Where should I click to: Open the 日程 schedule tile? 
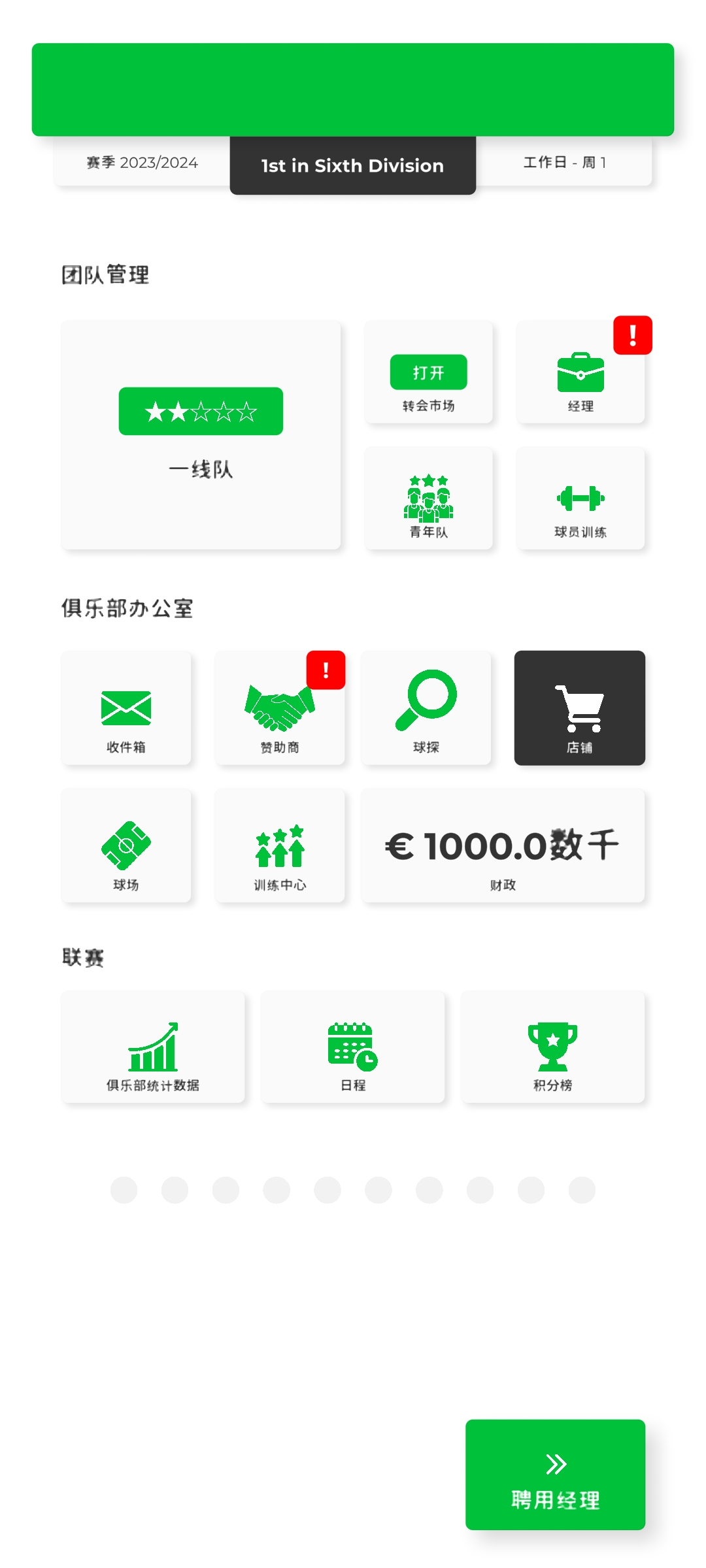[x=353, y=1047]
